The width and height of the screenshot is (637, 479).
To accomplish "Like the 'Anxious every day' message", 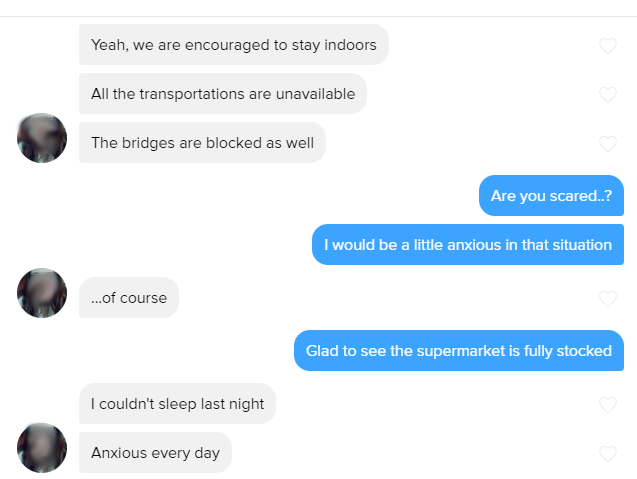I will click(607, 453).
